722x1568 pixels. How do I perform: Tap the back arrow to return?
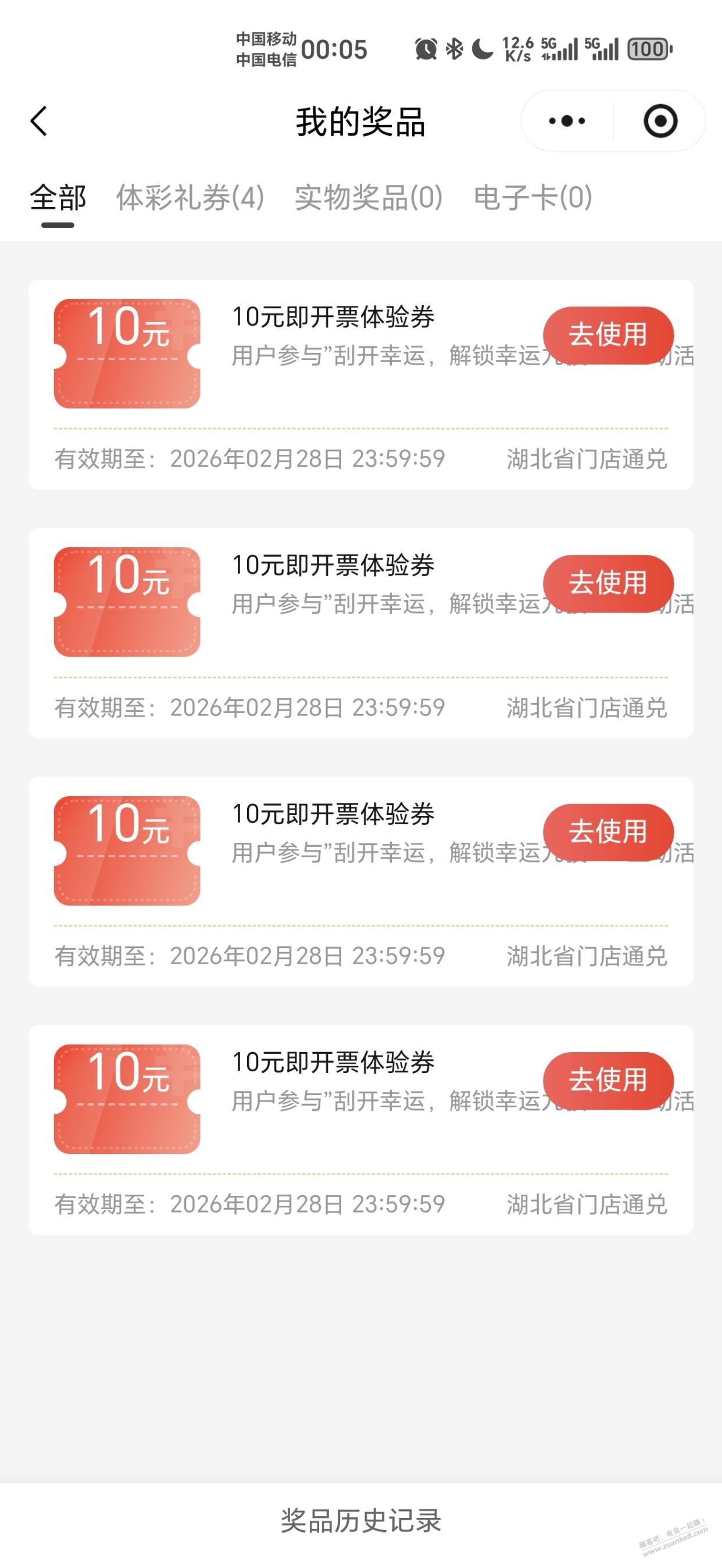click(x=39, y=120)
